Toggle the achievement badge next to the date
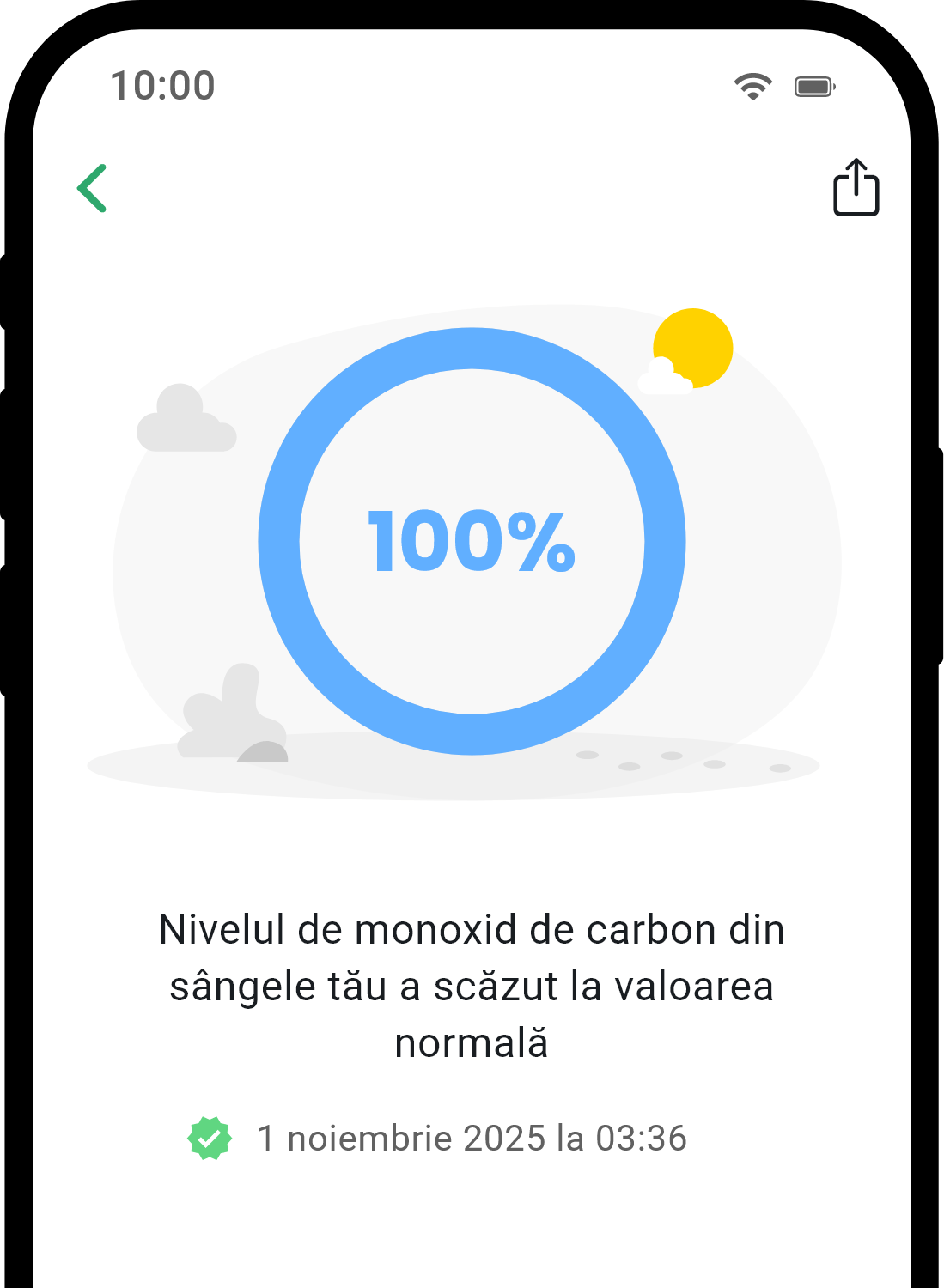The height and width of the screenshot is (1288, 944). coord(209,1139)
